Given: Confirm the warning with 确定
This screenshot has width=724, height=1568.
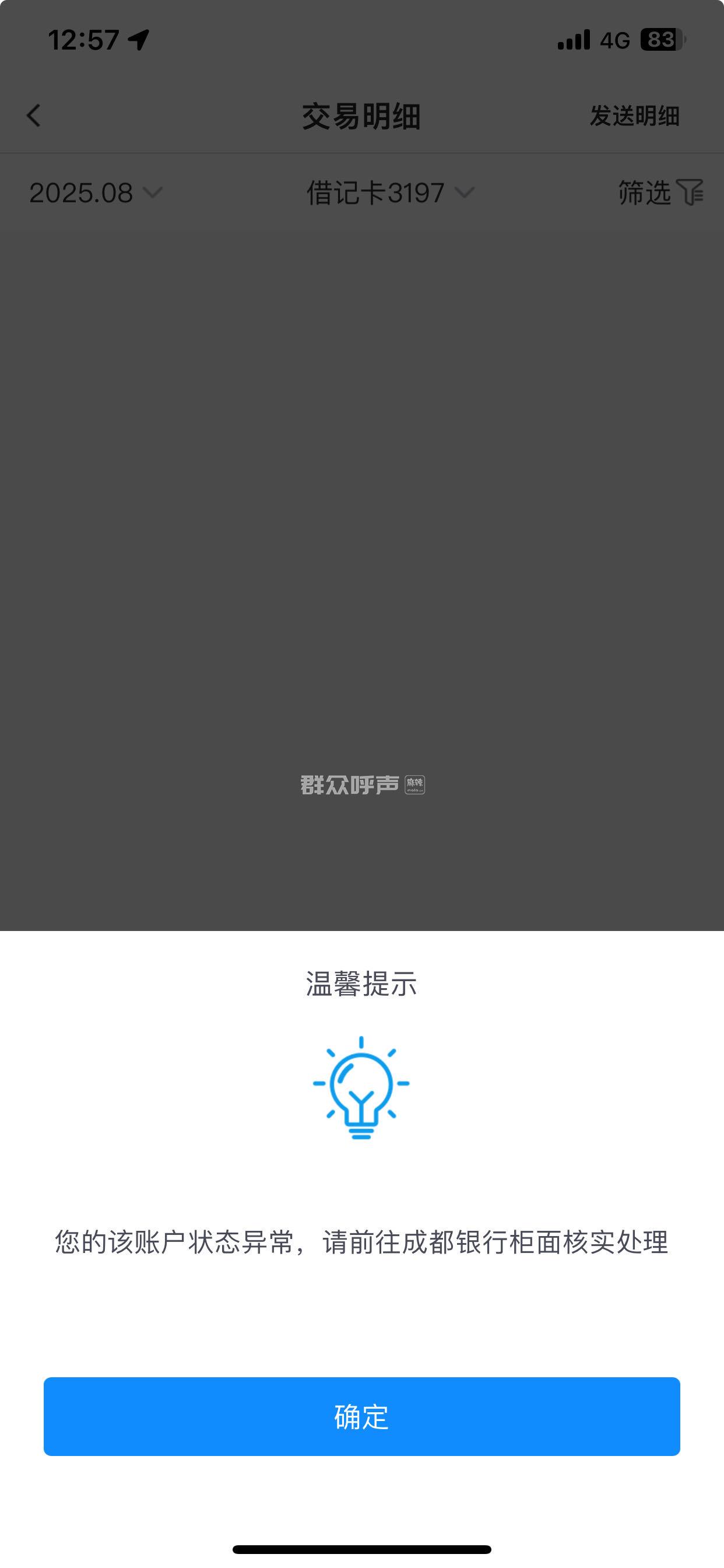Looking at the screenshot, I should [x=361, y=1416].
